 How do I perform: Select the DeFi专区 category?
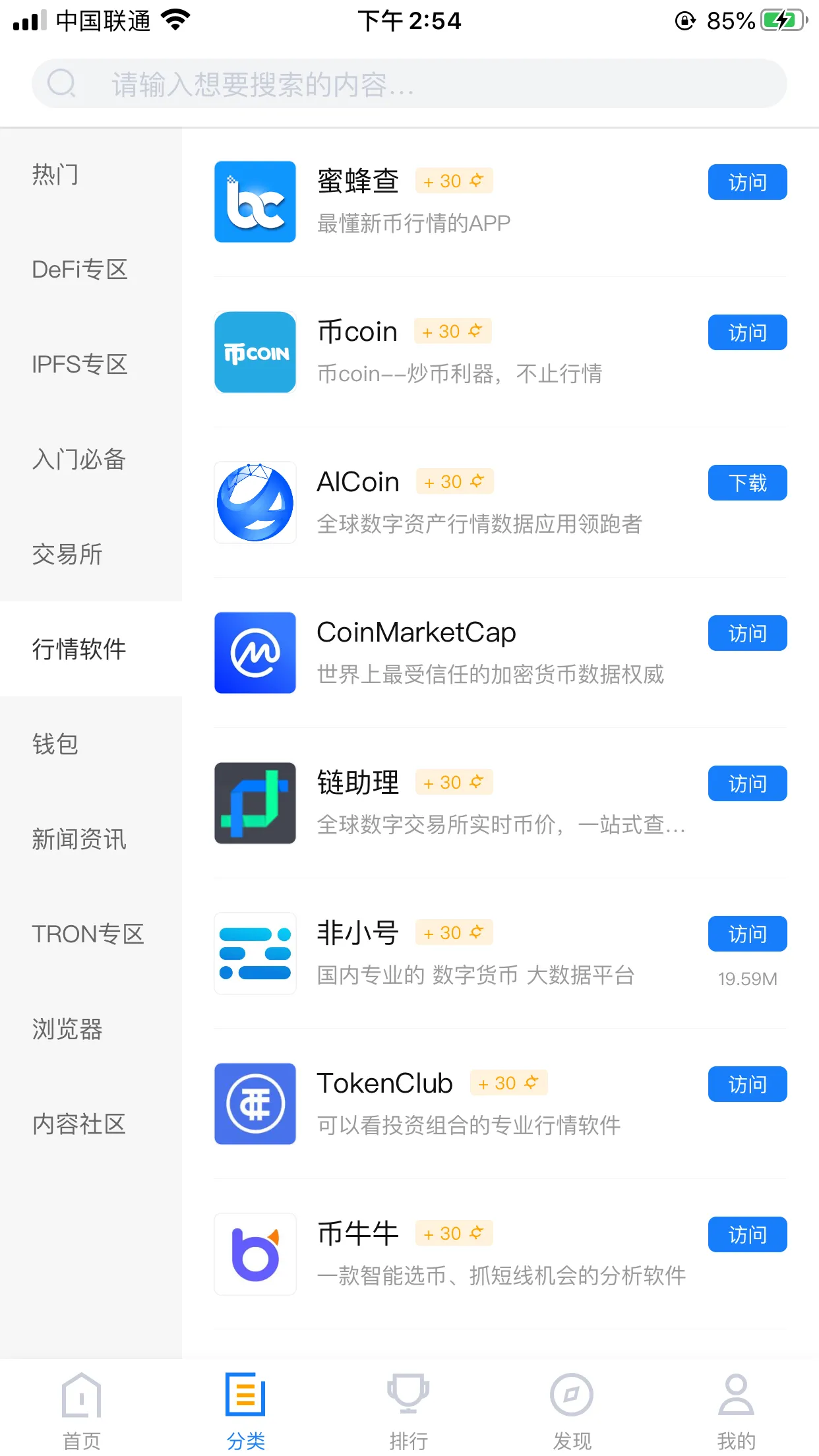(x=80, y=270)
